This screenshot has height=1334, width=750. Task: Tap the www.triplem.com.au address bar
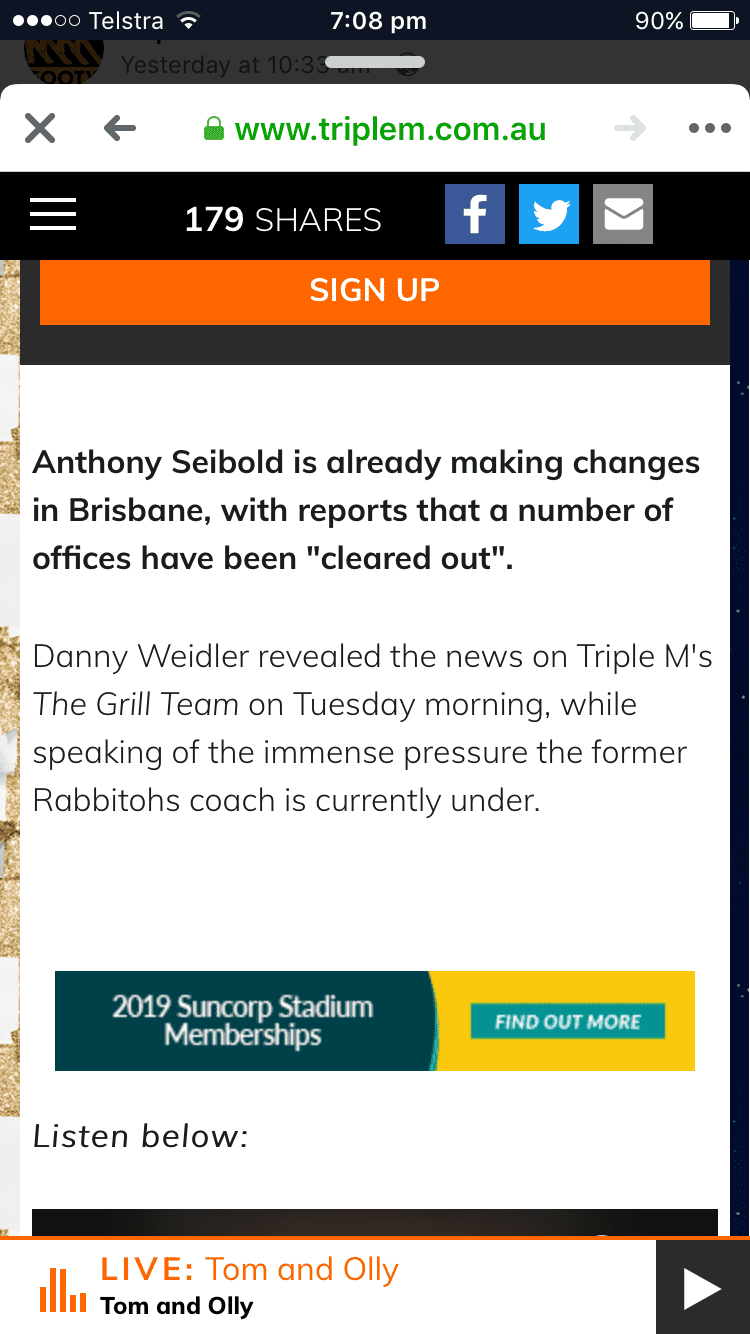pyautogui.click(x=375, y=129)
